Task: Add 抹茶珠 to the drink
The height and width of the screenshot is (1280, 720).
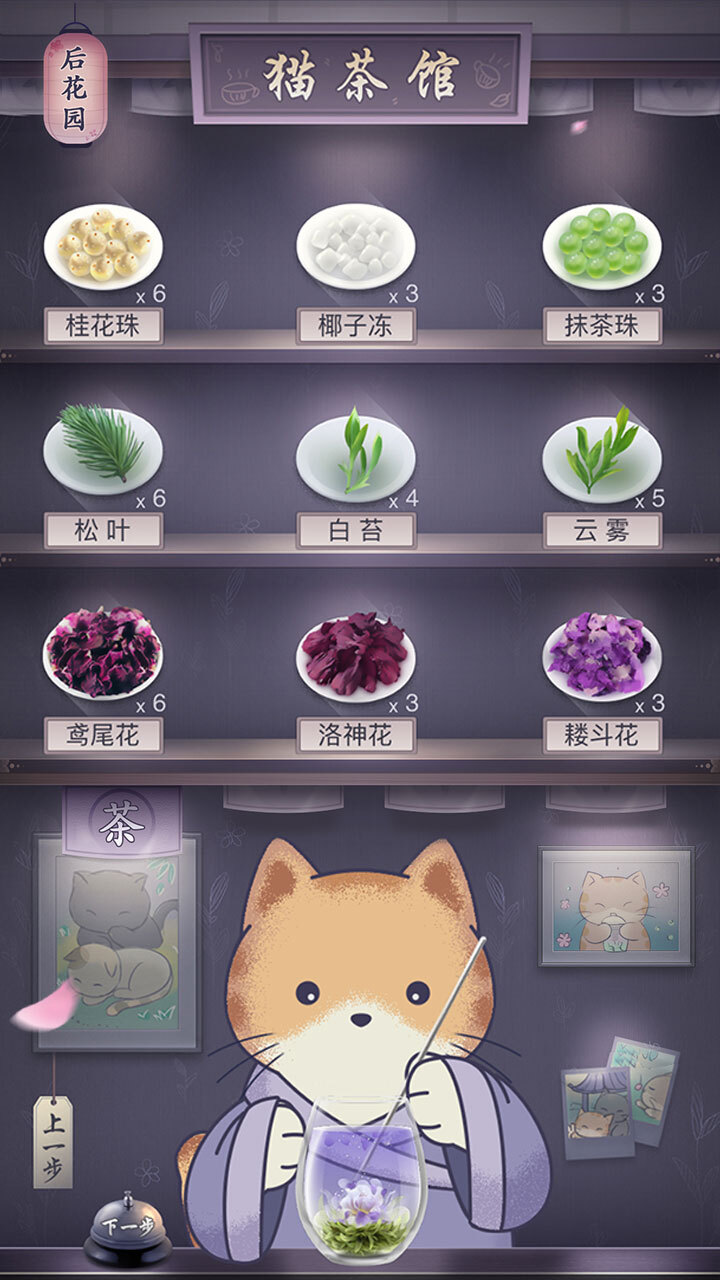Action: pos(602,247)
